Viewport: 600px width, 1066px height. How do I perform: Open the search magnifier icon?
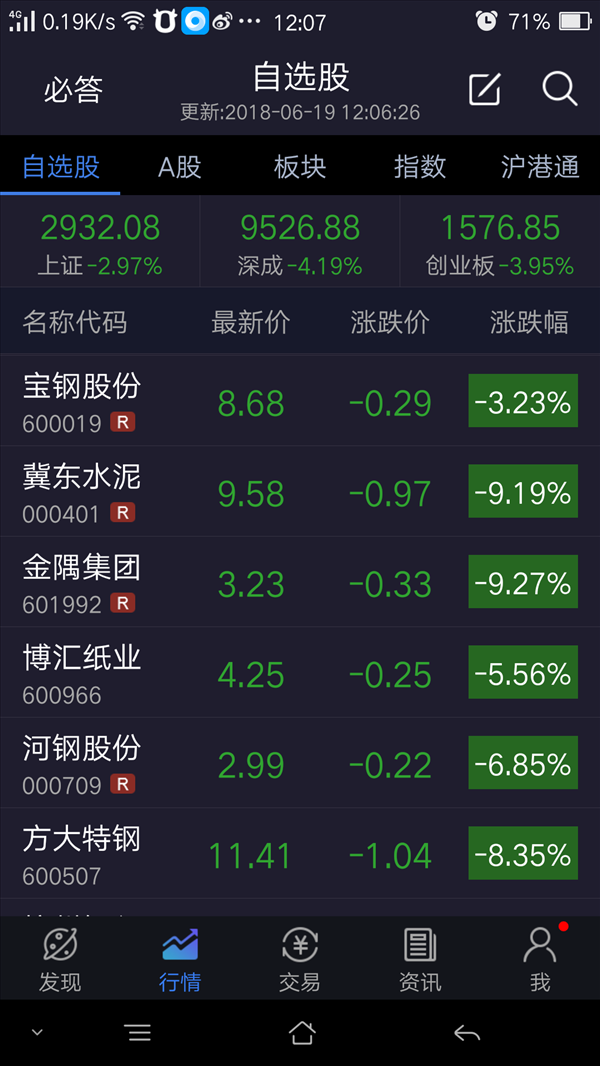pyautogui.click(x=560, y=89)
